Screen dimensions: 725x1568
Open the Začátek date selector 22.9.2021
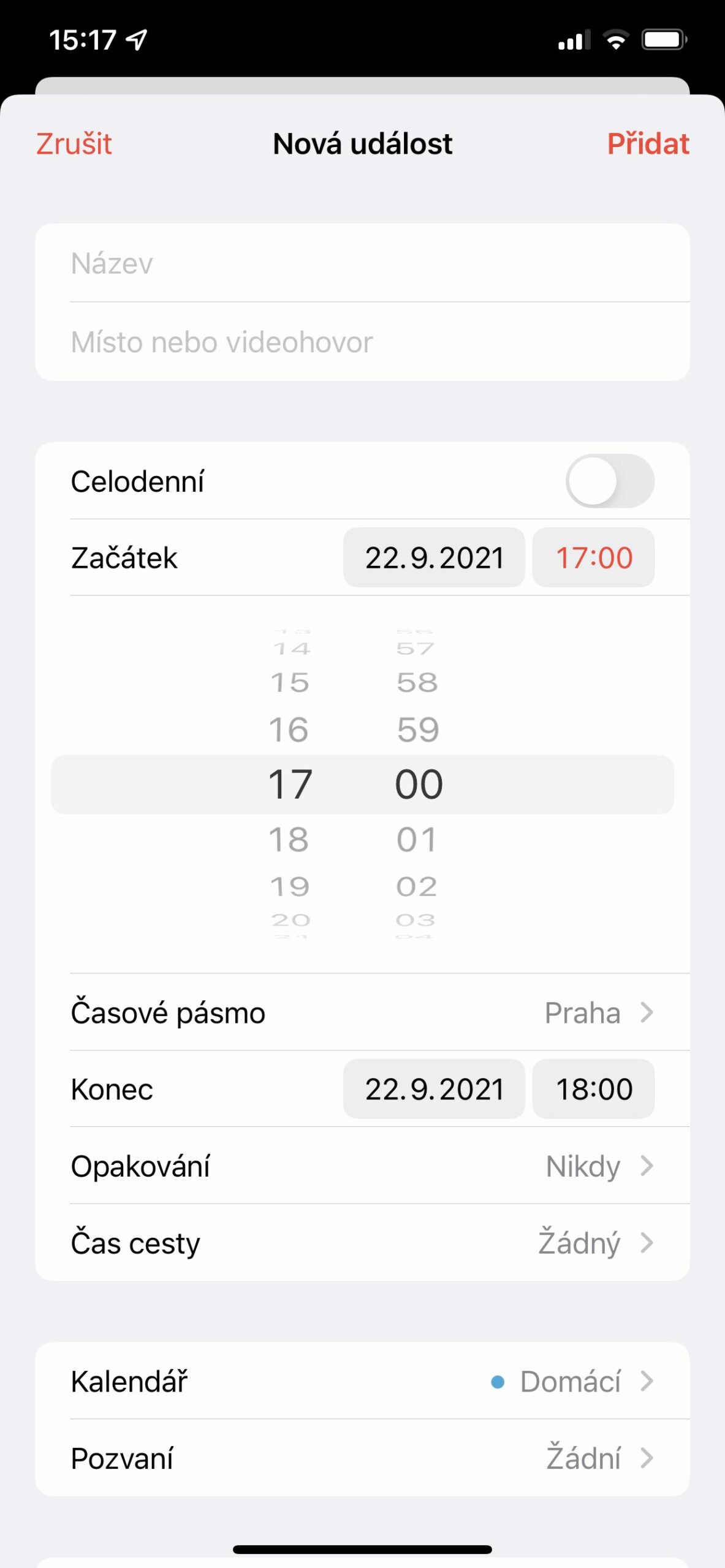tap(434, 557)
